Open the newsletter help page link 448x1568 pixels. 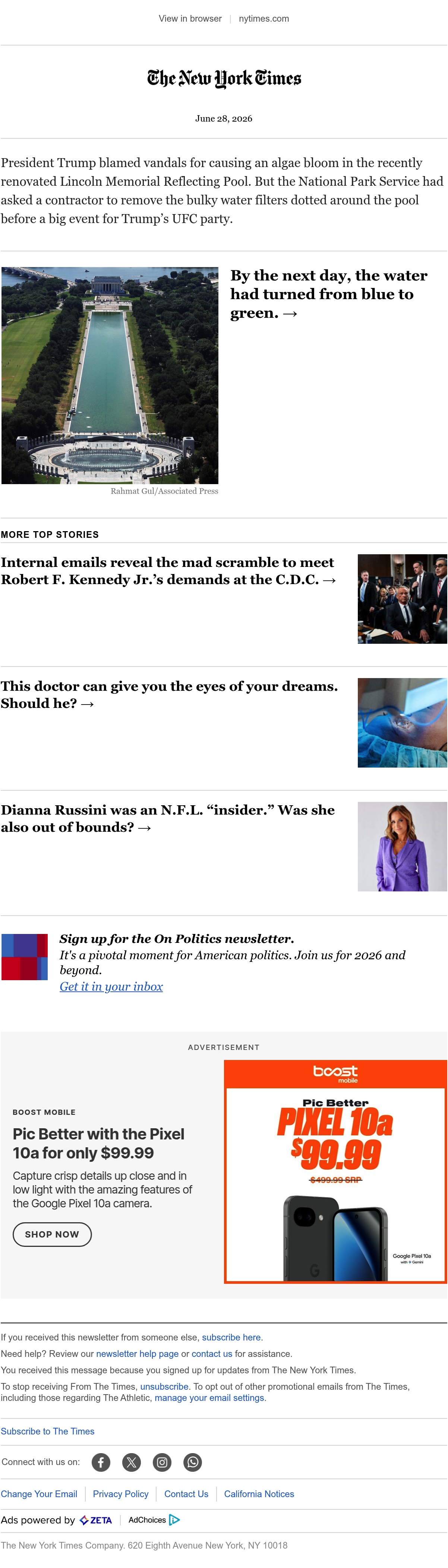138,1354
